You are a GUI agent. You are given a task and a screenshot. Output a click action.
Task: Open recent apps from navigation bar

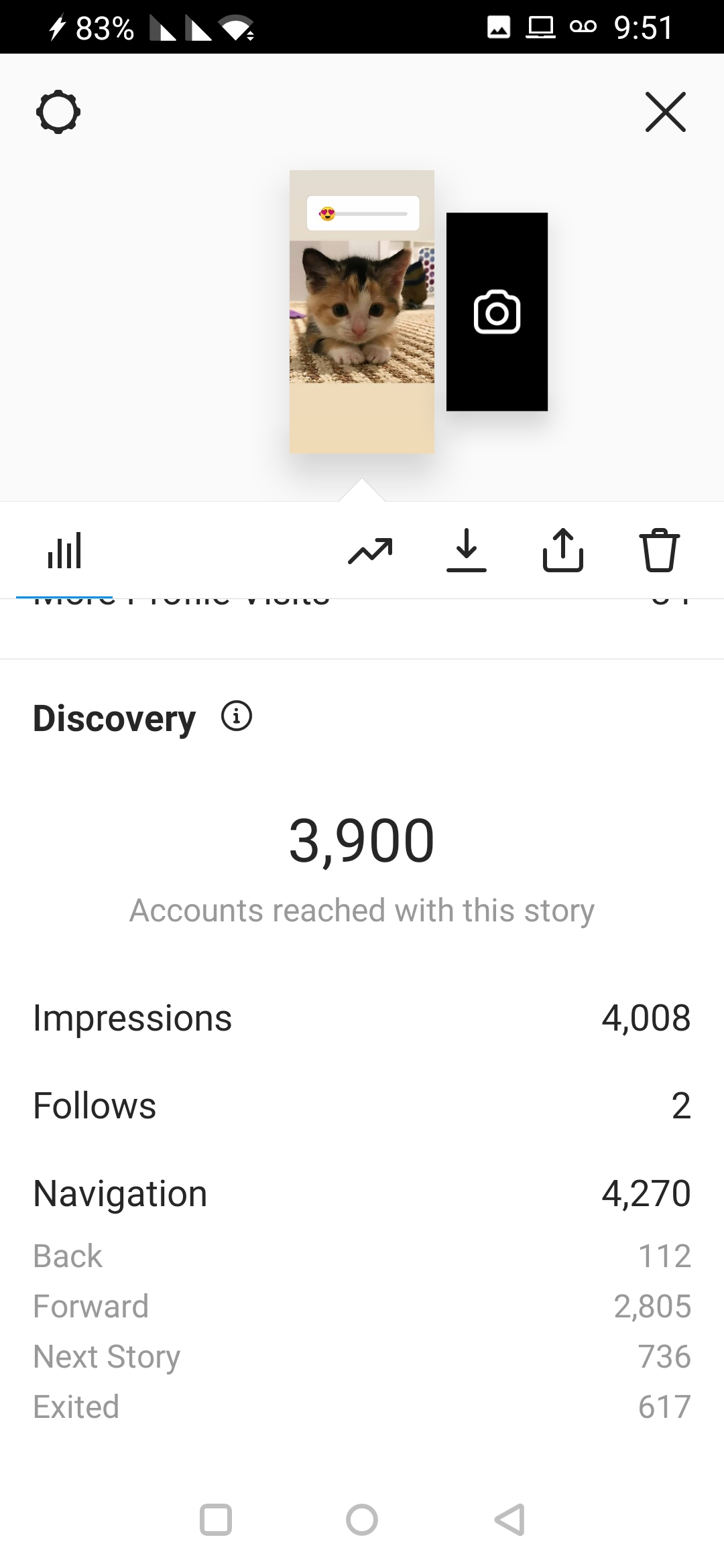(216, 1519)
